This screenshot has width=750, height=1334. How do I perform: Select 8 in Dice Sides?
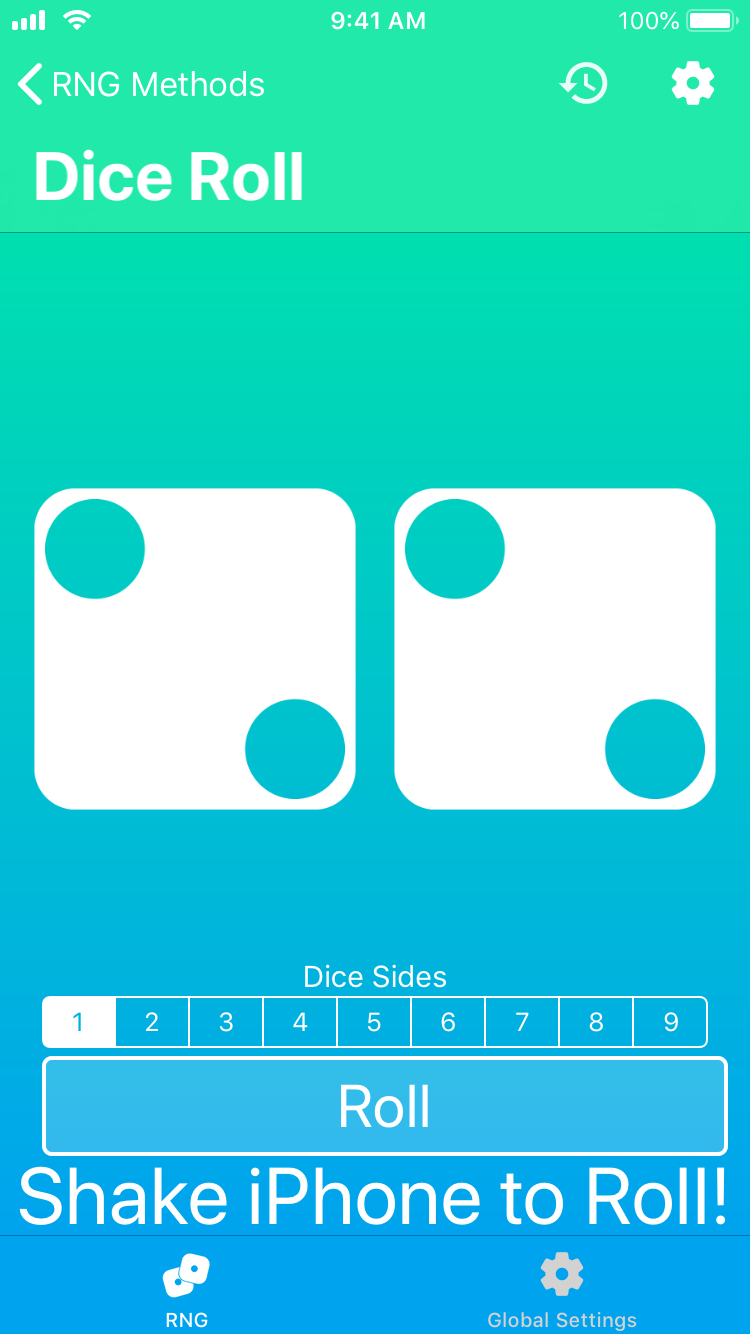tap(596, 1022)
